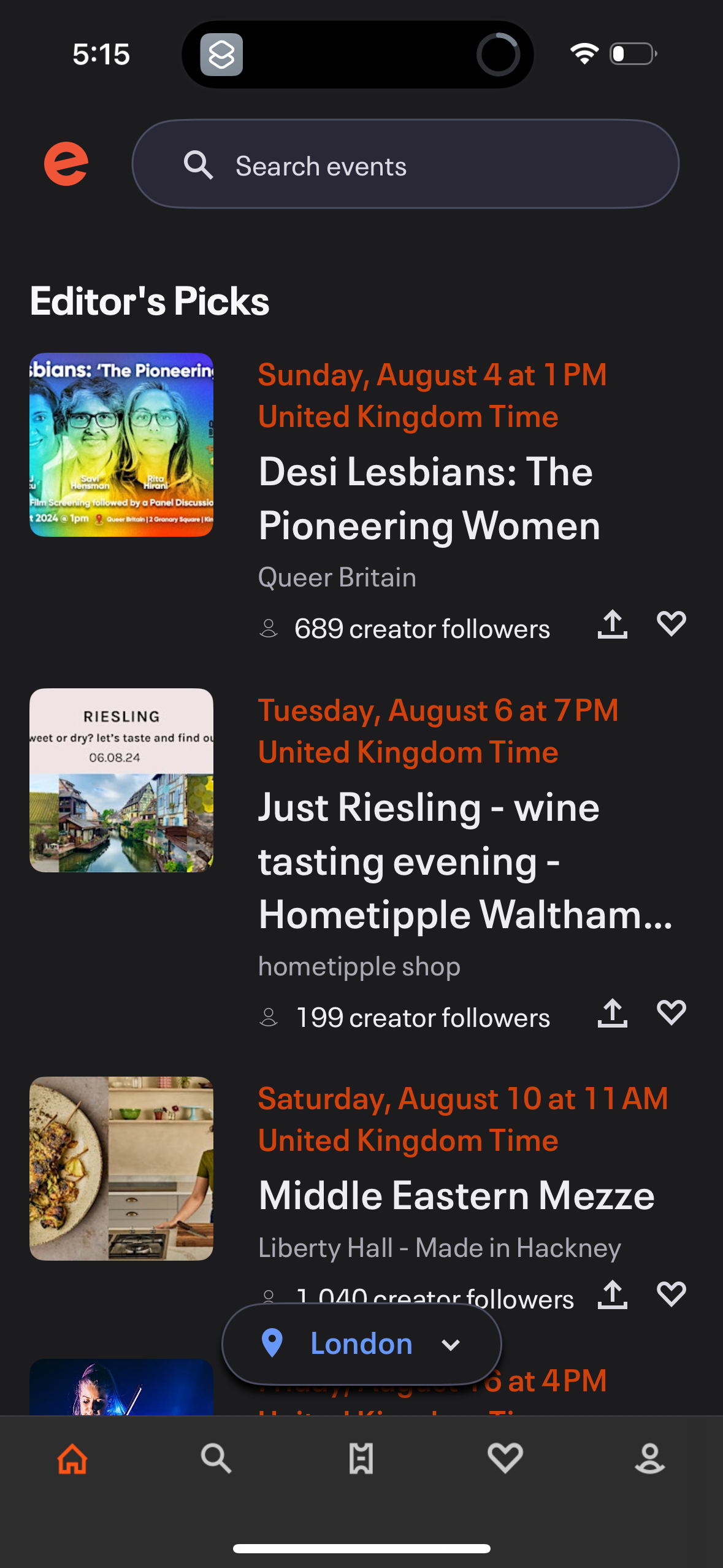Share the Middle Eastern Mezze event

tap(613, 1293)
